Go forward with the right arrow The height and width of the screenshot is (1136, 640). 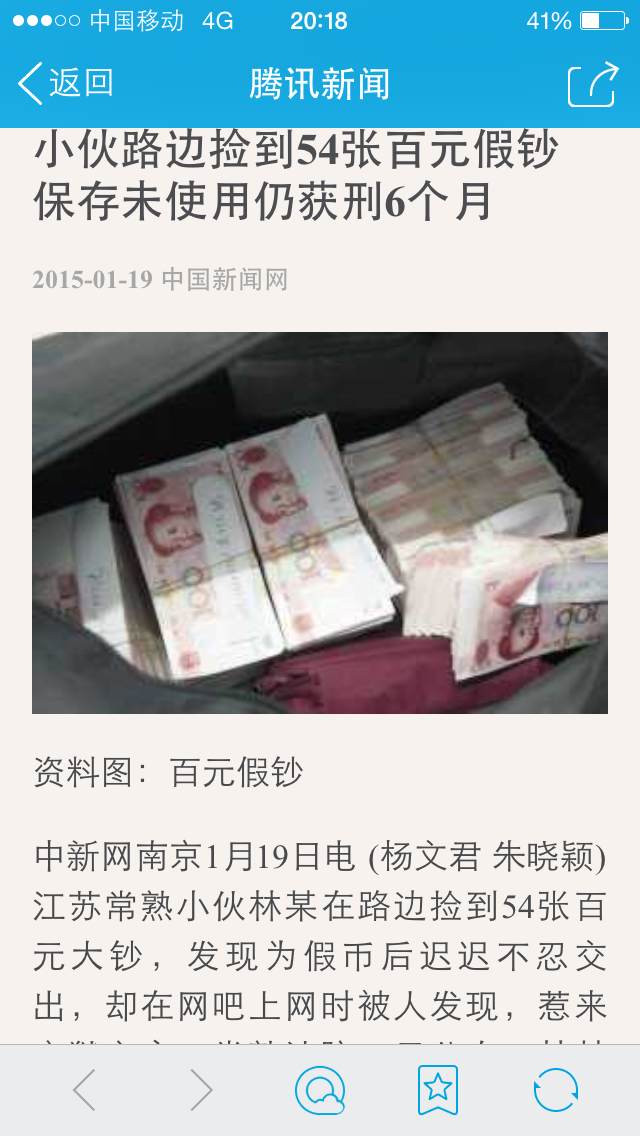click(x=201, y=1090)
